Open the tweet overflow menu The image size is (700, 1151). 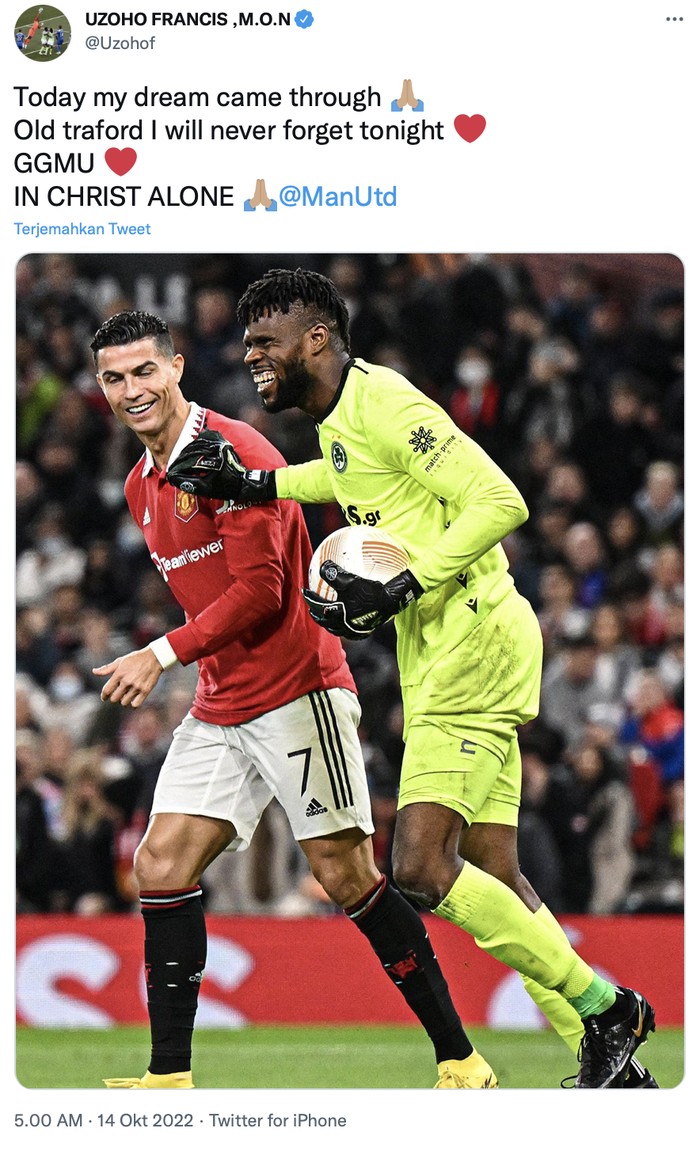tap(675, 20)
